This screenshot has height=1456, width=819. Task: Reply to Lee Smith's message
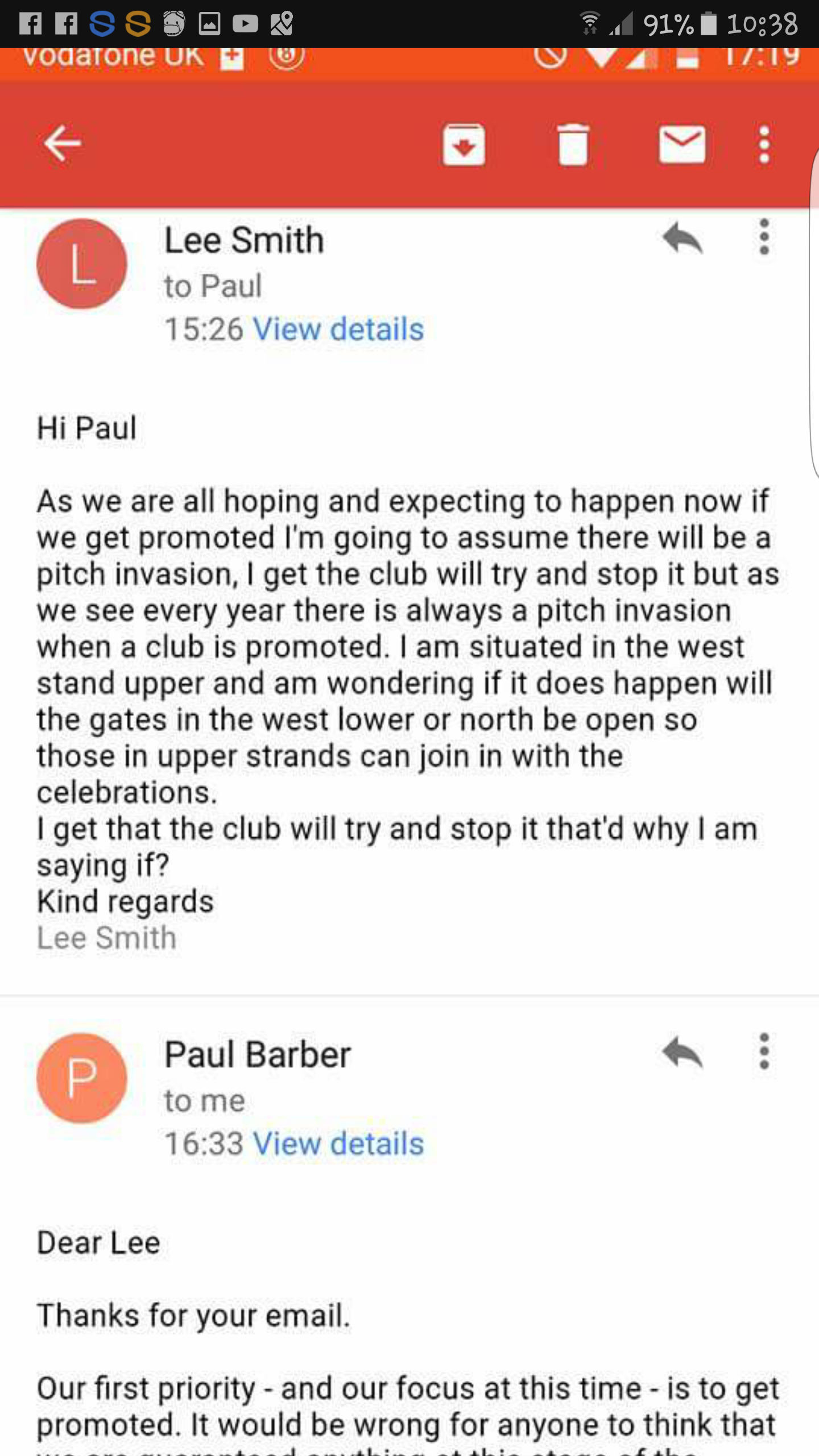pyautogui.click(x=682, y=238)
